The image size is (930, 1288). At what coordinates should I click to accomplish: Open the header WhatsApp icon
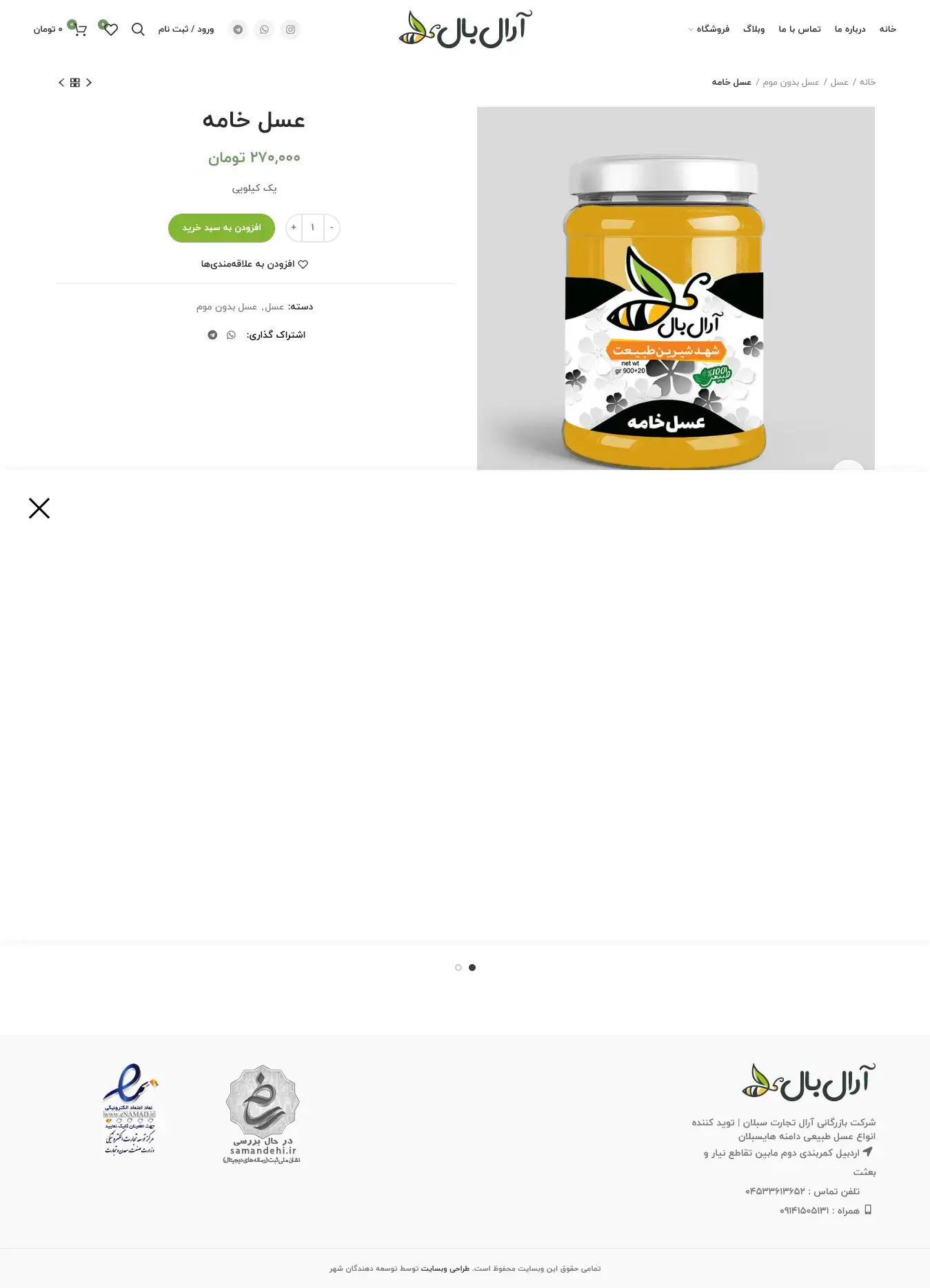(264, 30)
